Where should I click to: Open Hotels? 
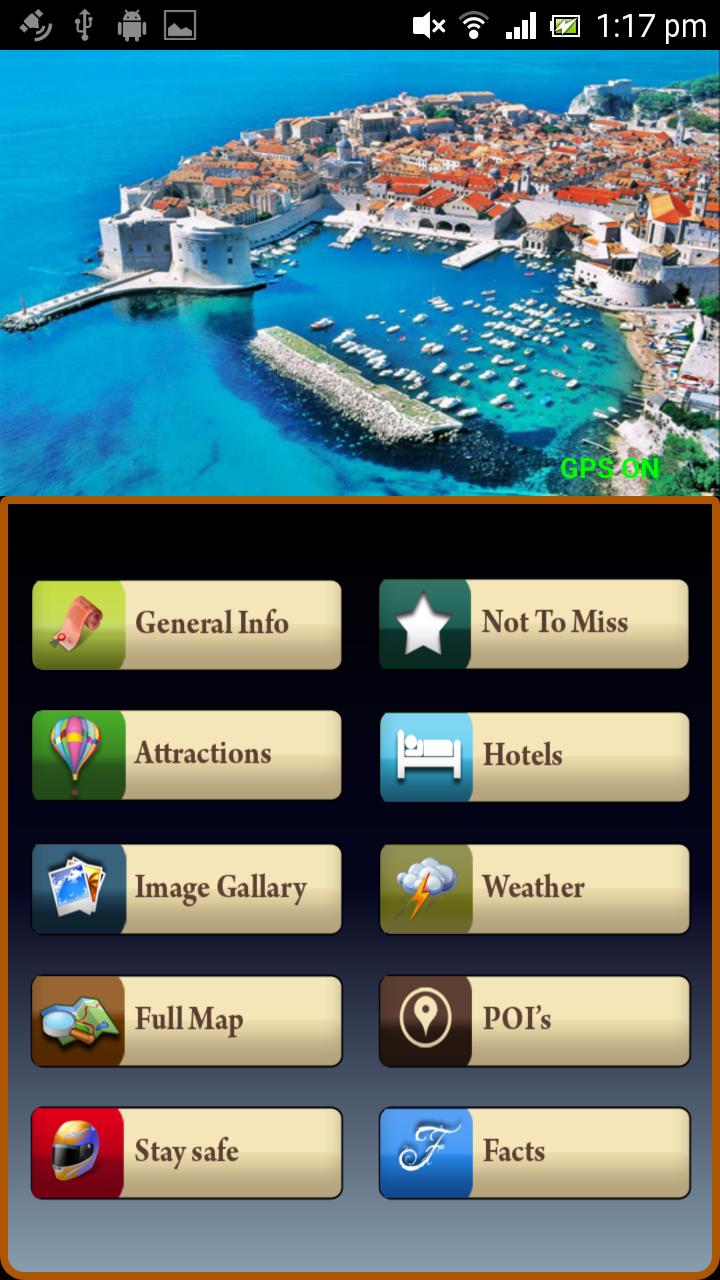point(535,757)
